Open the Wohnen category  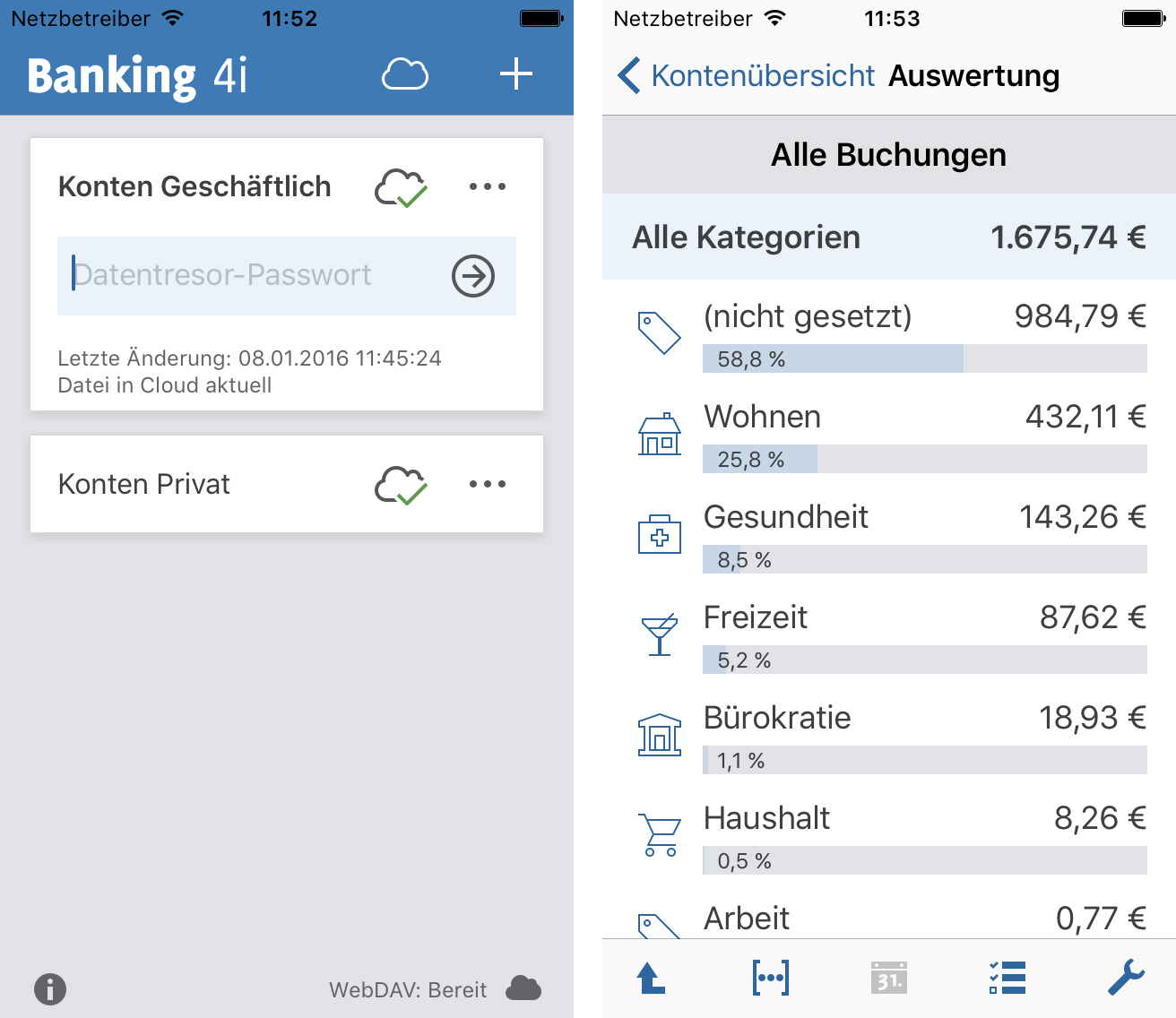pyautogui.click(x=888, y=434)
